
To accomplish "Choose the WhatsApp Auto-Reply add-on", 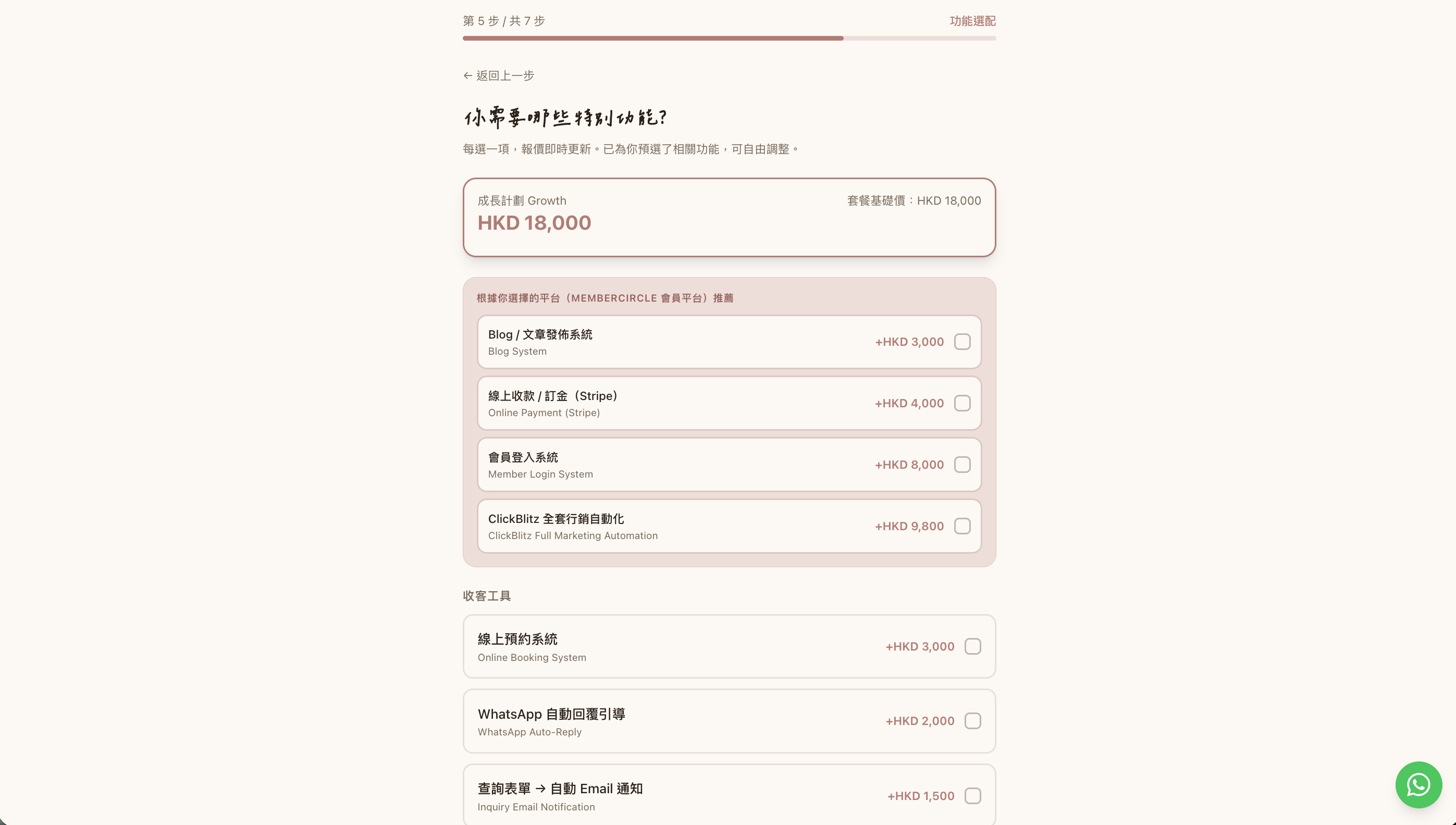I will (x=972, y=721).
